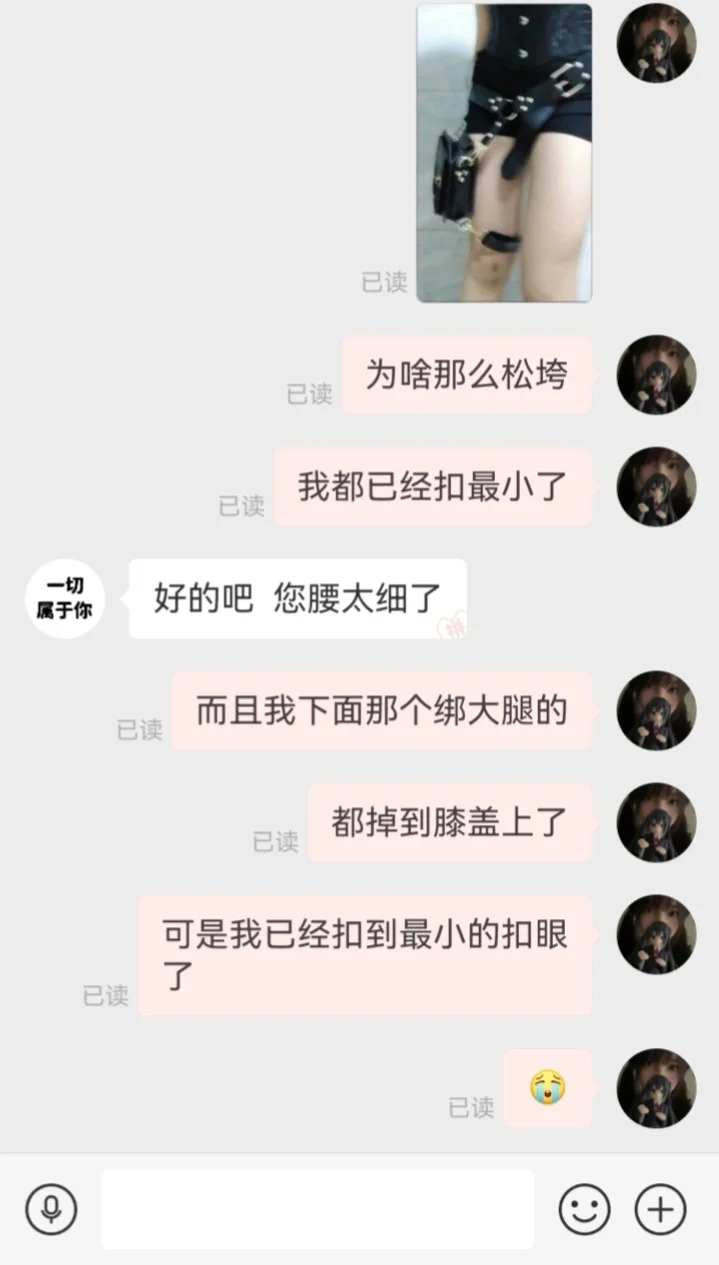Open the sent photo message
Screen dimensions: 719x1265
pos(504,152)
